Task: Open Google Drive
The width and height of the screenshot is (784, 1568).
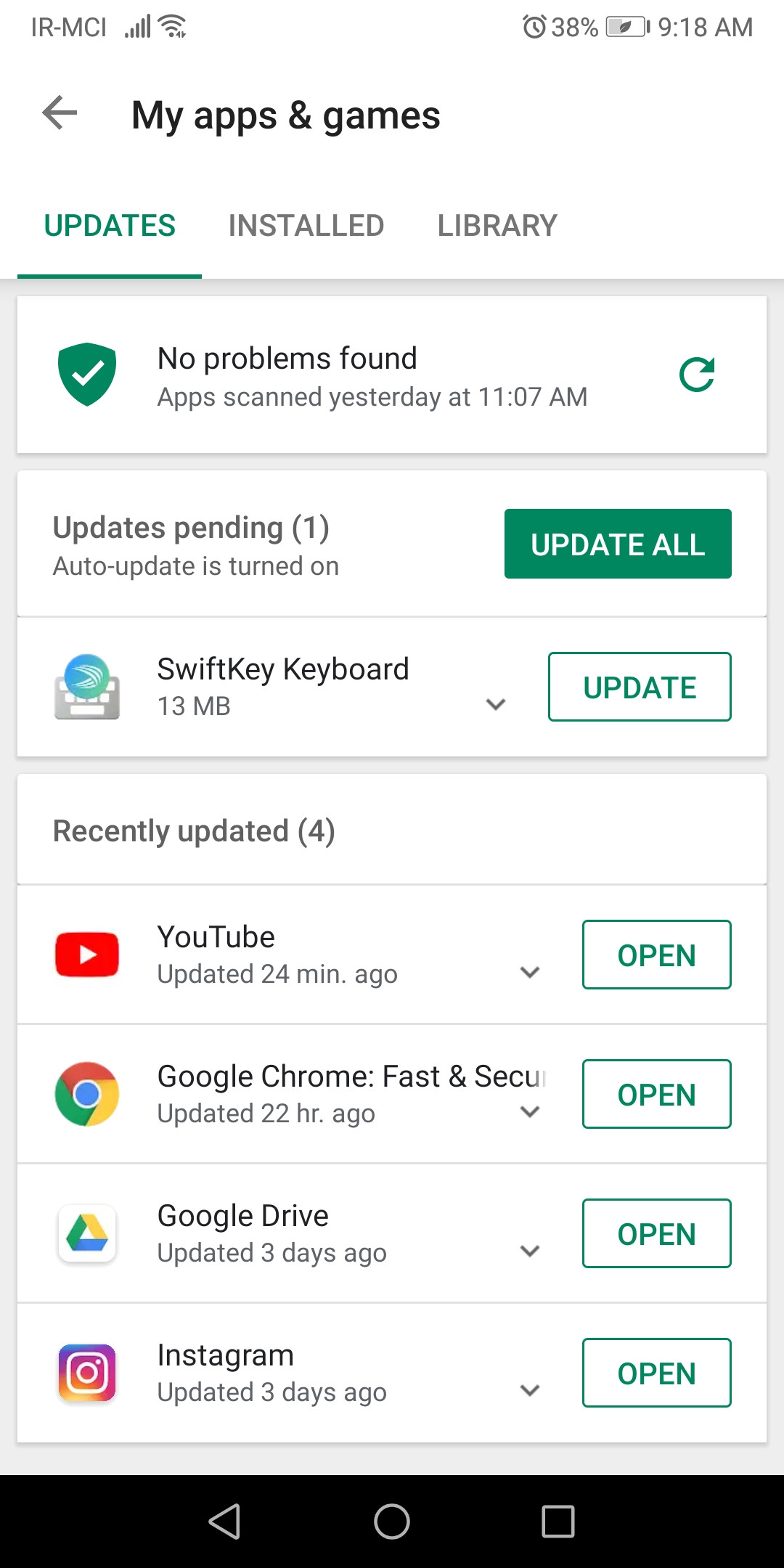Action: pyautogui.click(x=656, y=1233)
